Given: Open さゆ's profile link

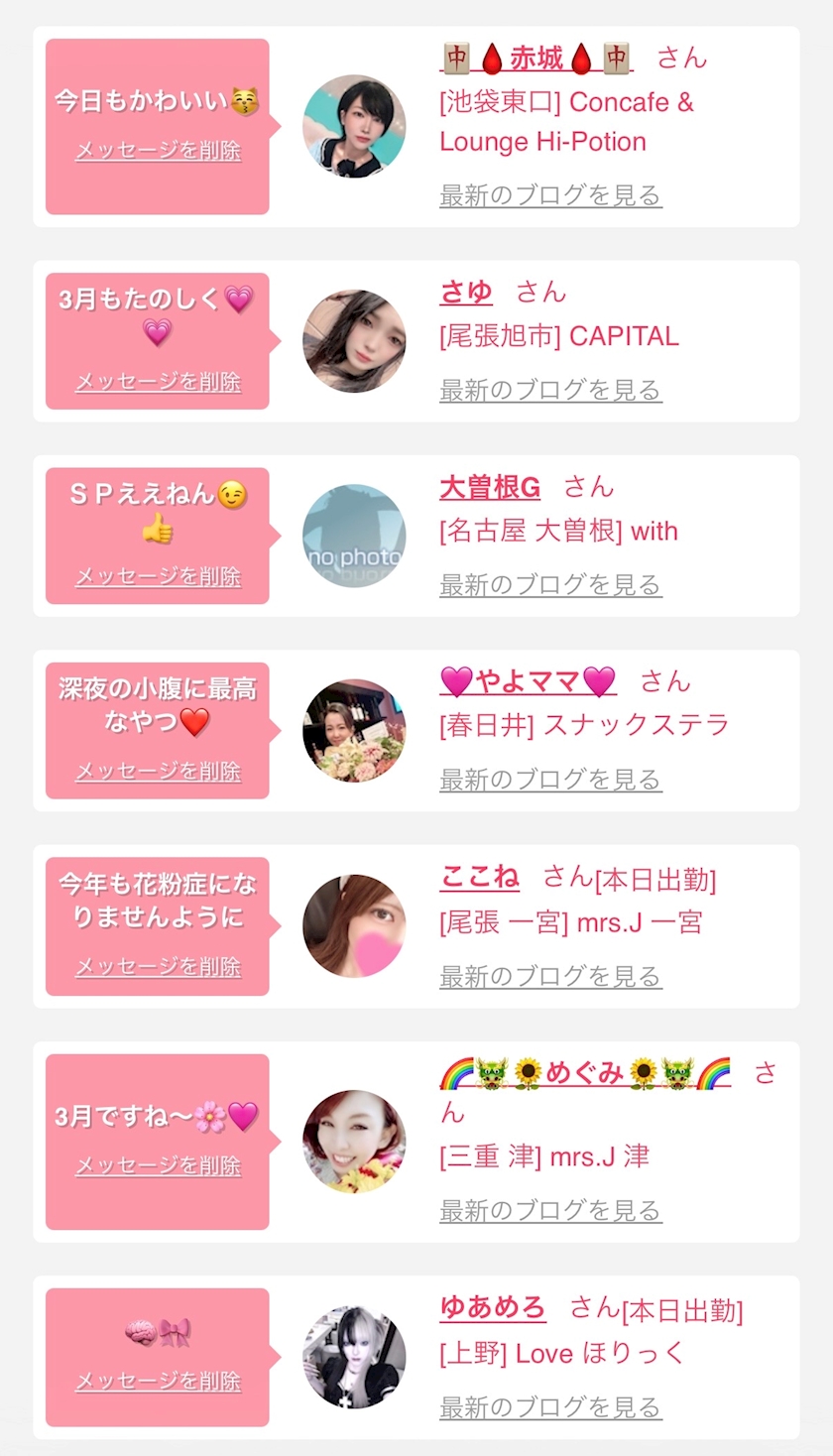Looking at the screenshot, I should tap(466, 292).
